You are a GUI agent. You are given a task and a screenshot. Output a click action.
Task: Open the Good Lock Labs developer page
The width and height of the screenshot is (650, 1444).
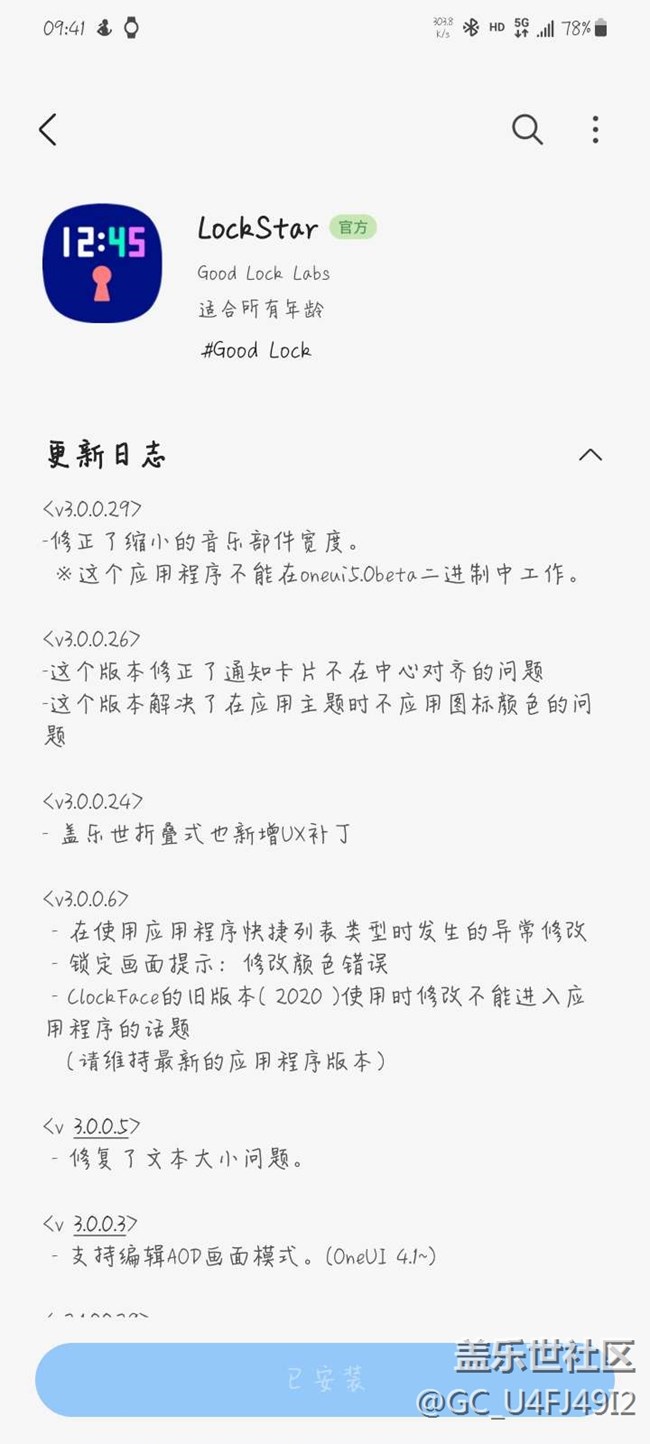[263, 273]
